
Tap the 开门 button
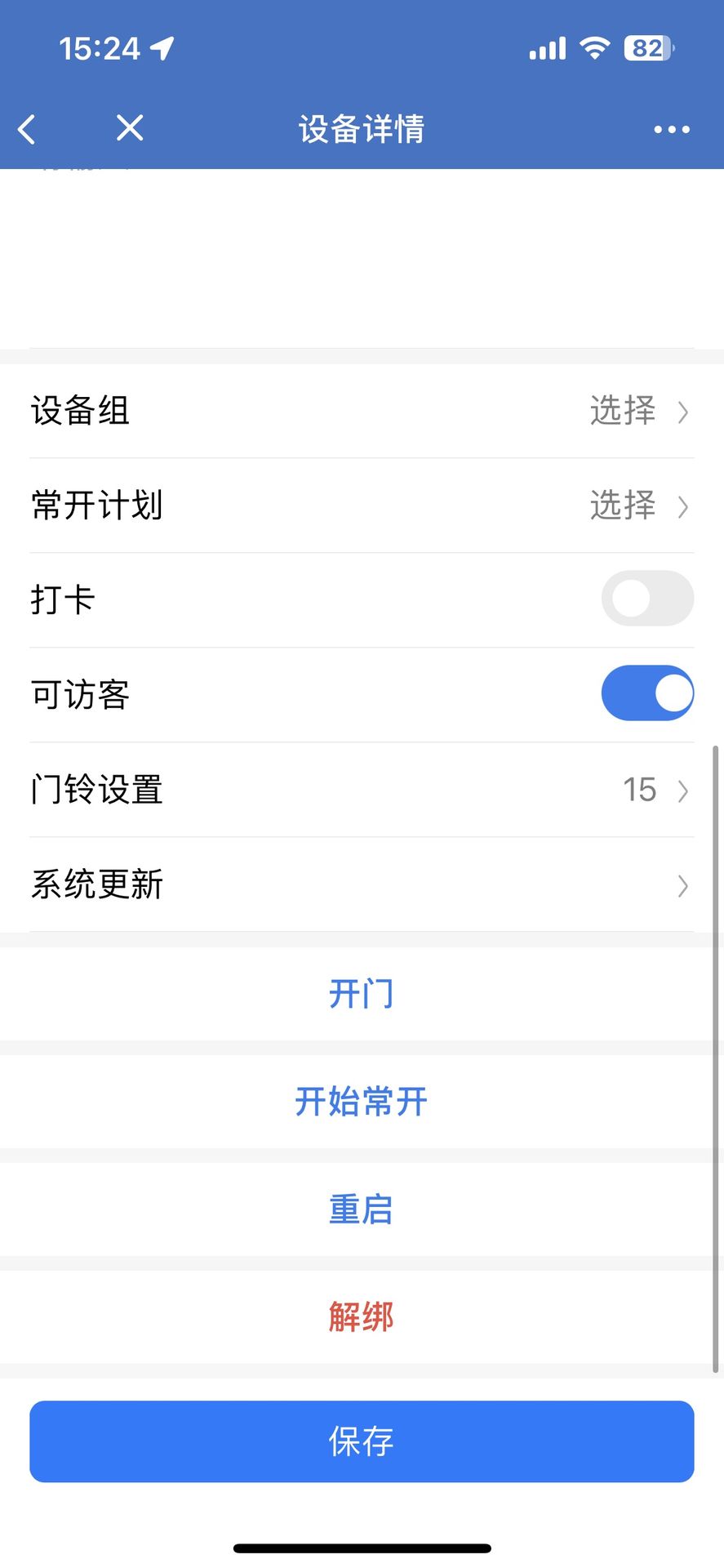pos(362,994)
